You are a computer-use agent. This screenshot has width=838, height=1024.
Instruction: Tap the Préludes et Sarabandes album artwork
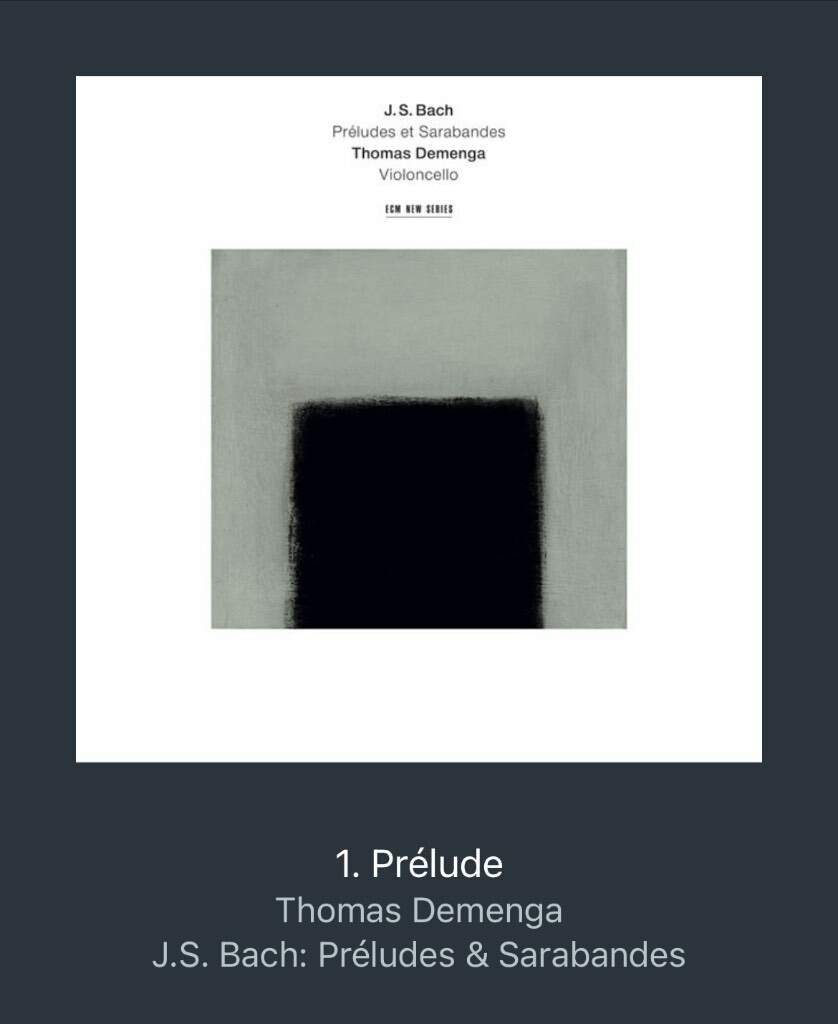pyautogui.click(x=419, y=419)
